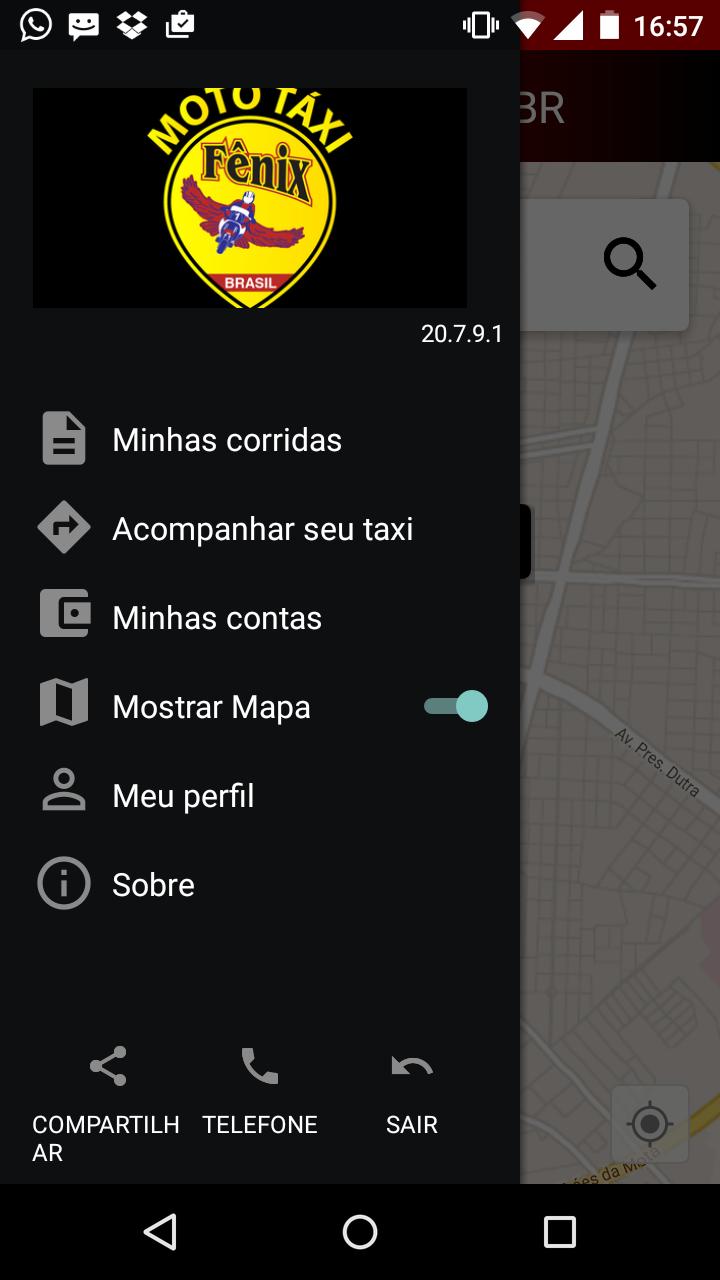Click the version number 20.7.9.1
This screenshot has height=1280, width=720.
(463, 334)
